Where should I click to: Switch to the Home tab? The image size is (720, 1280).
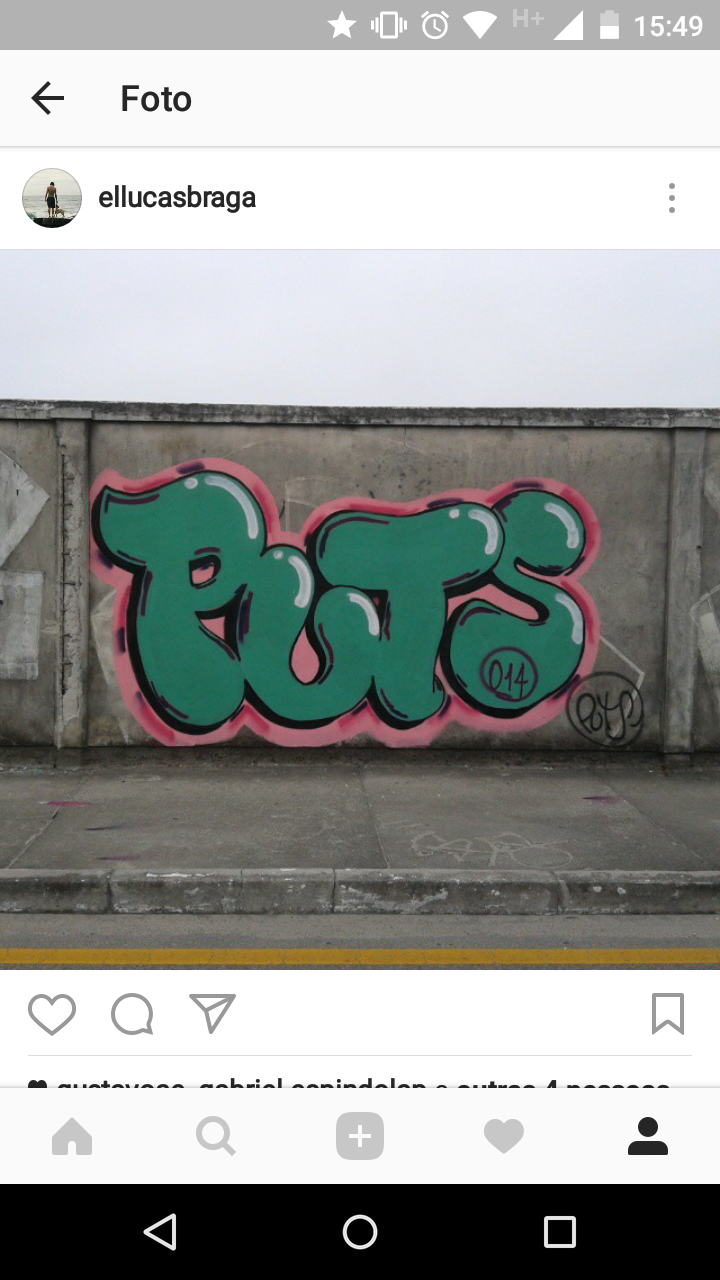[72, 1136]
